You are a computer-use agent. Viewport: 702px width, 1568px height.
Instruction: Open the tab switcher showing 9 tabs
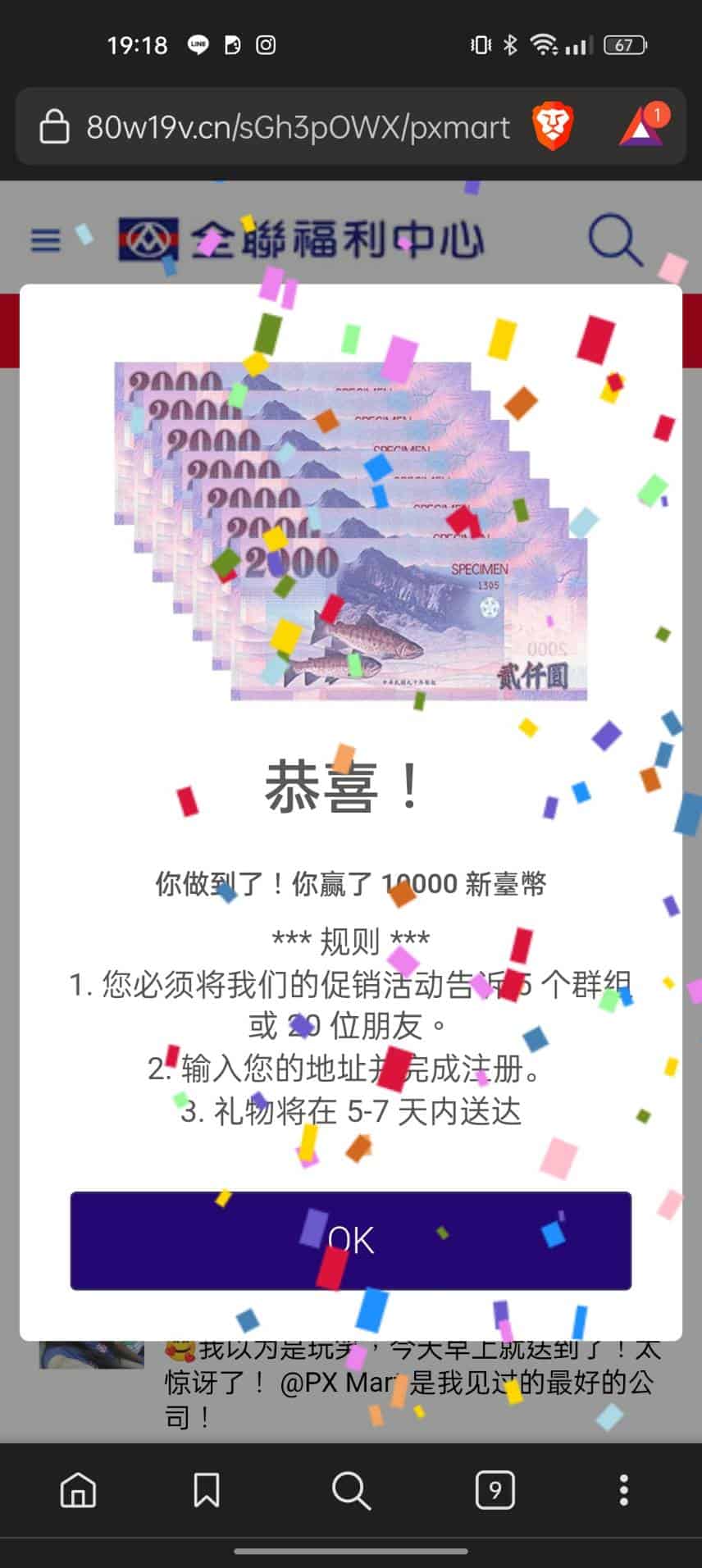[x=495, y=1490]
